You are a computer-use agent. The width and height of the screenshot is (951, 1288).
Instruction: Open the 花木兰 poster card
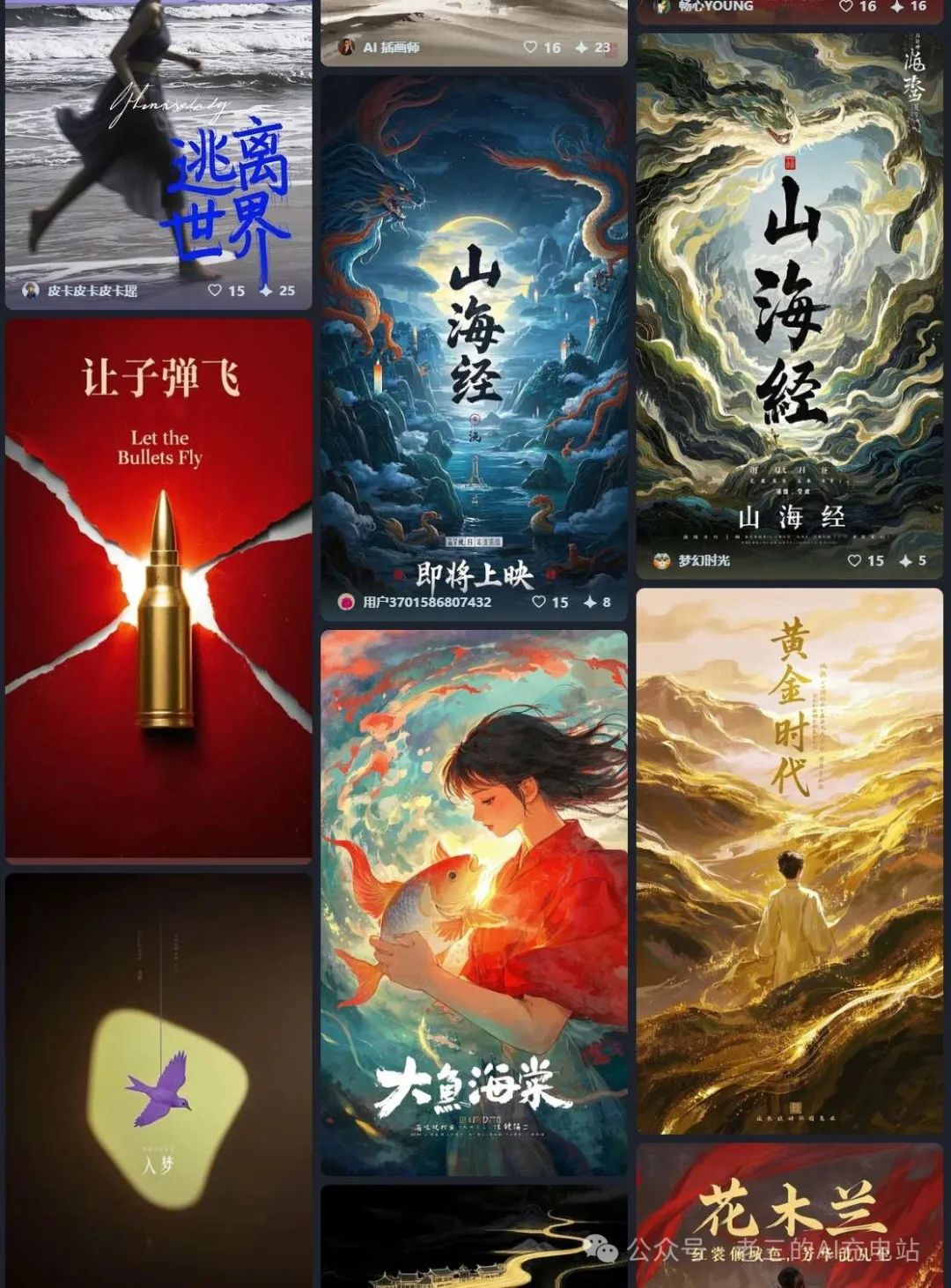(789, 1216)
